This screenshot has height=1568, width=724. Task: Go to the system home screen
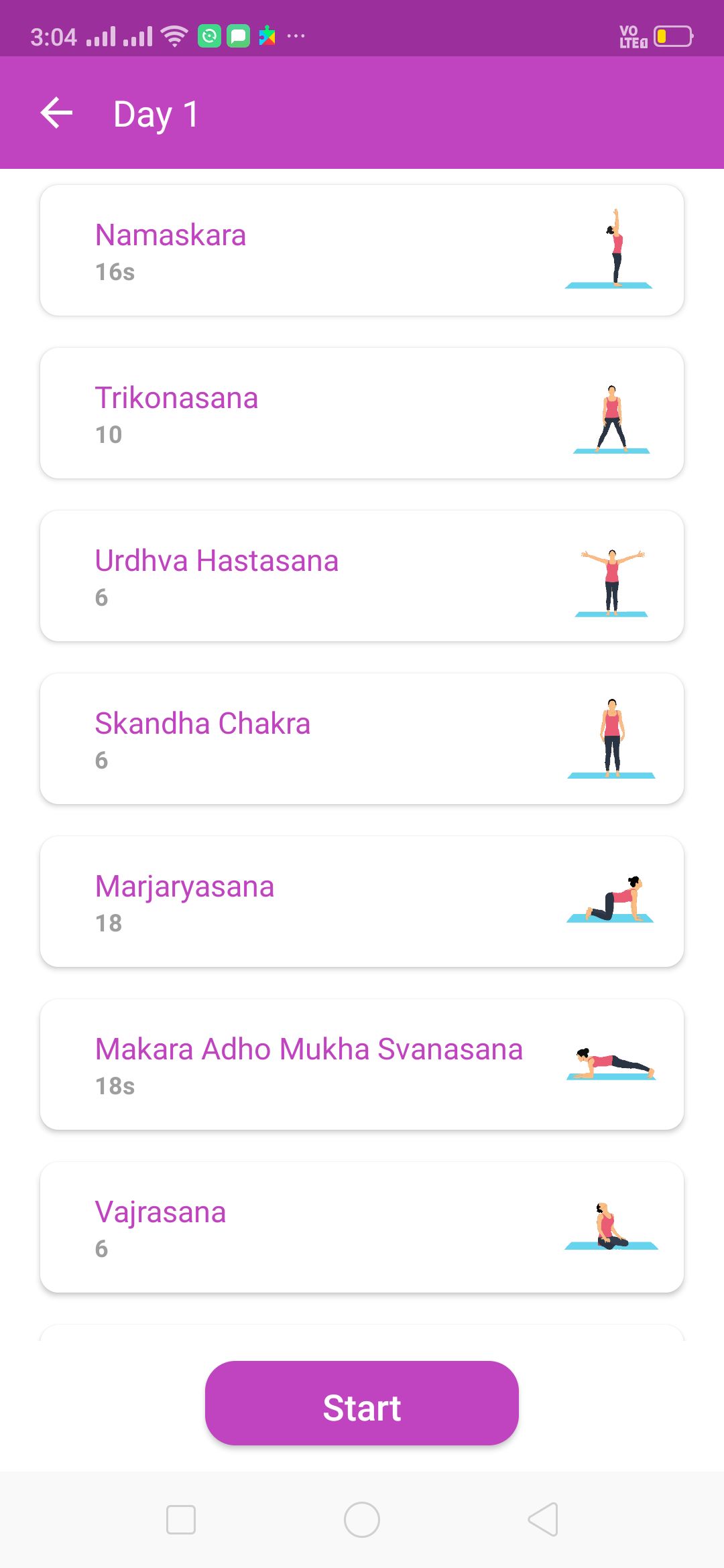(x=362, y=1520)
